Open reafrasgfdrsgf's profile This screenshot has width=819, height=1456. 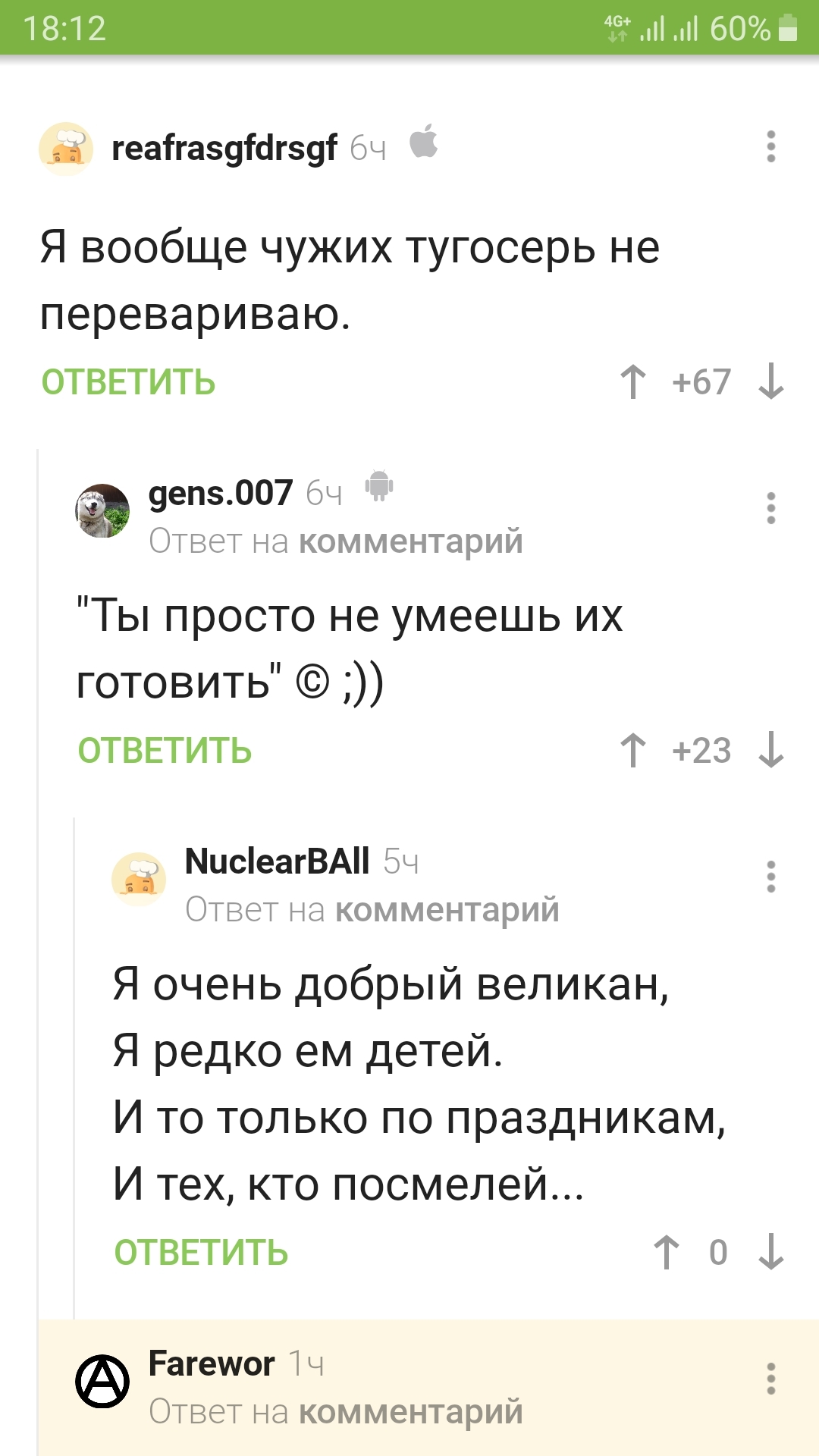click(x=224, y=148)
